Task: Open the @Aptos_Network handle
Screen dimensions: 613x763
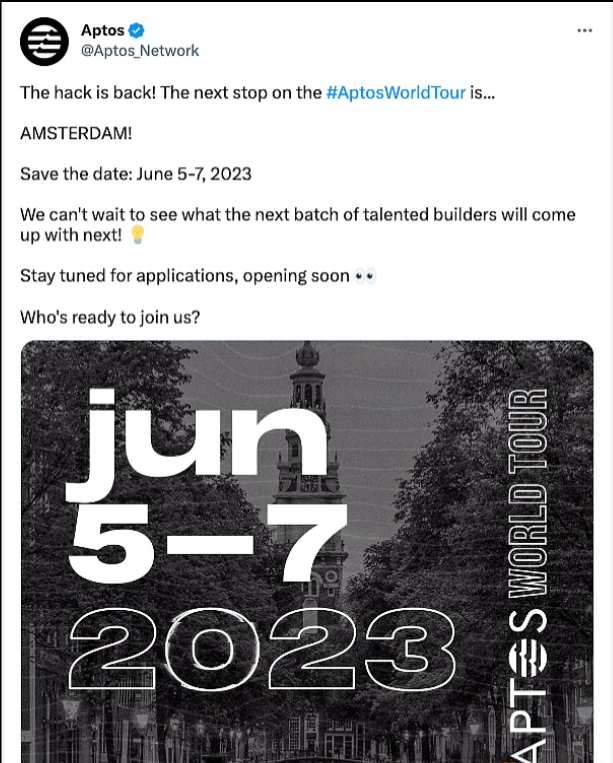Action: click(x=140, y=51)
